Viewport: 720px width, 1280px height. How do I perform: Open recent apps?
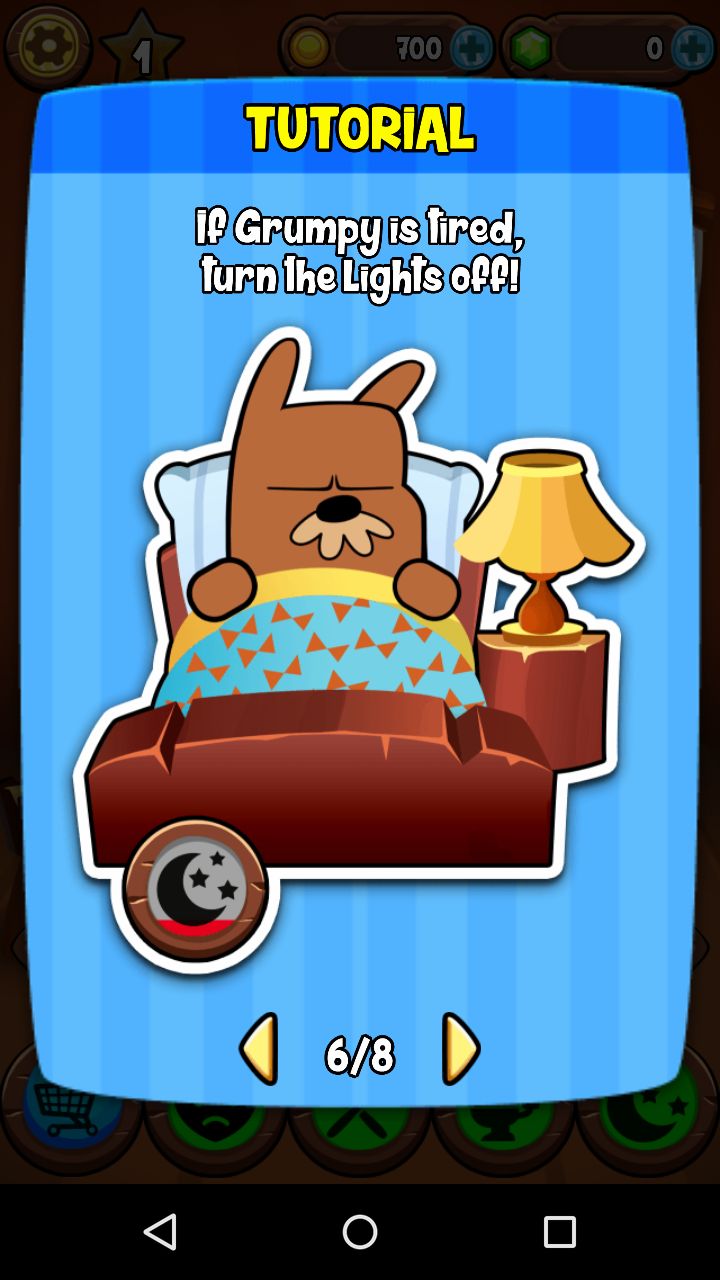pos(560,1232)
